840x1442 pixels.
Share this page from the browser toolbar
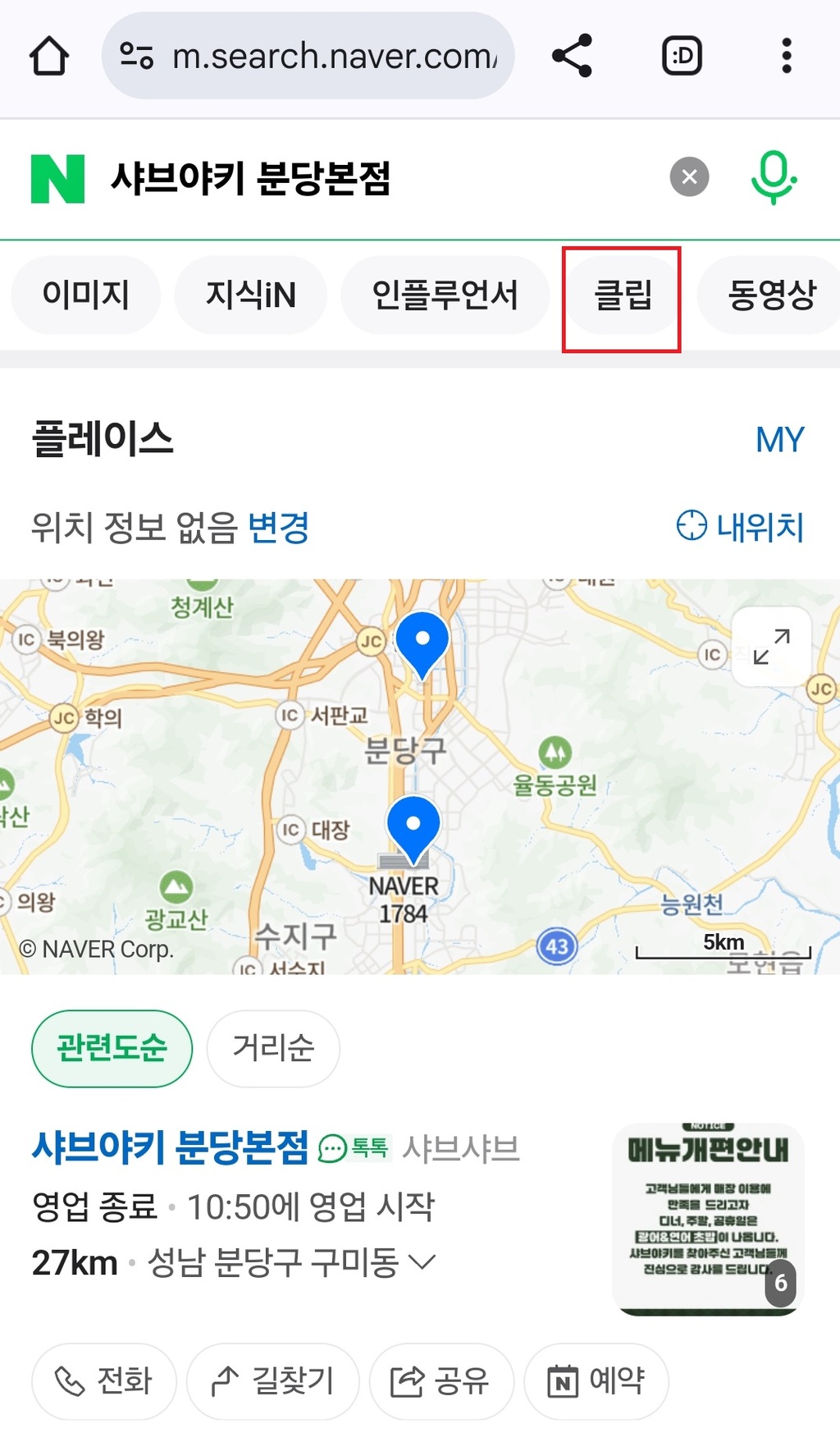click(x=572, y=57)
